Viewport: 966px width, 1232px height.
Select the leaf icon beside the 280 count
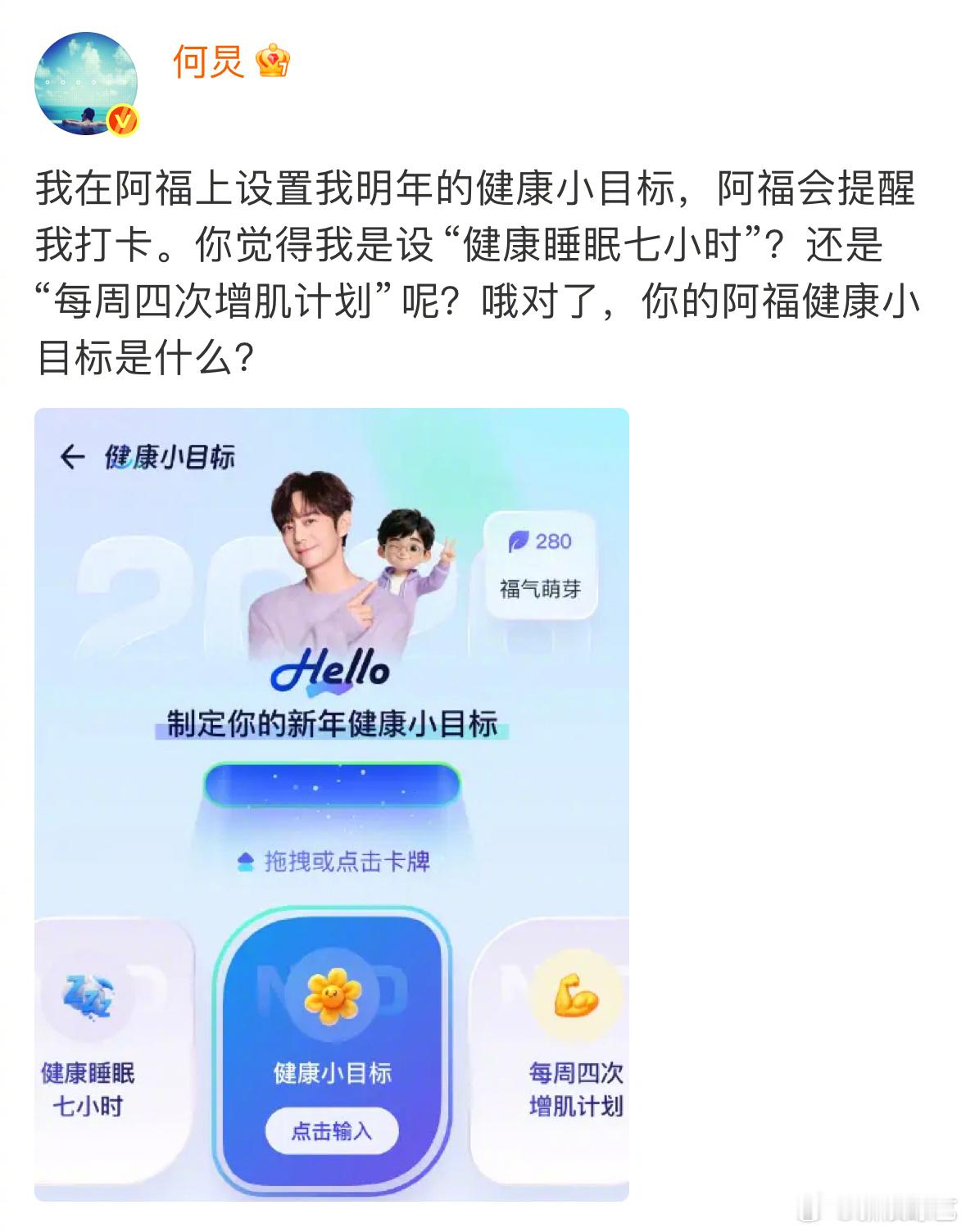517,542
